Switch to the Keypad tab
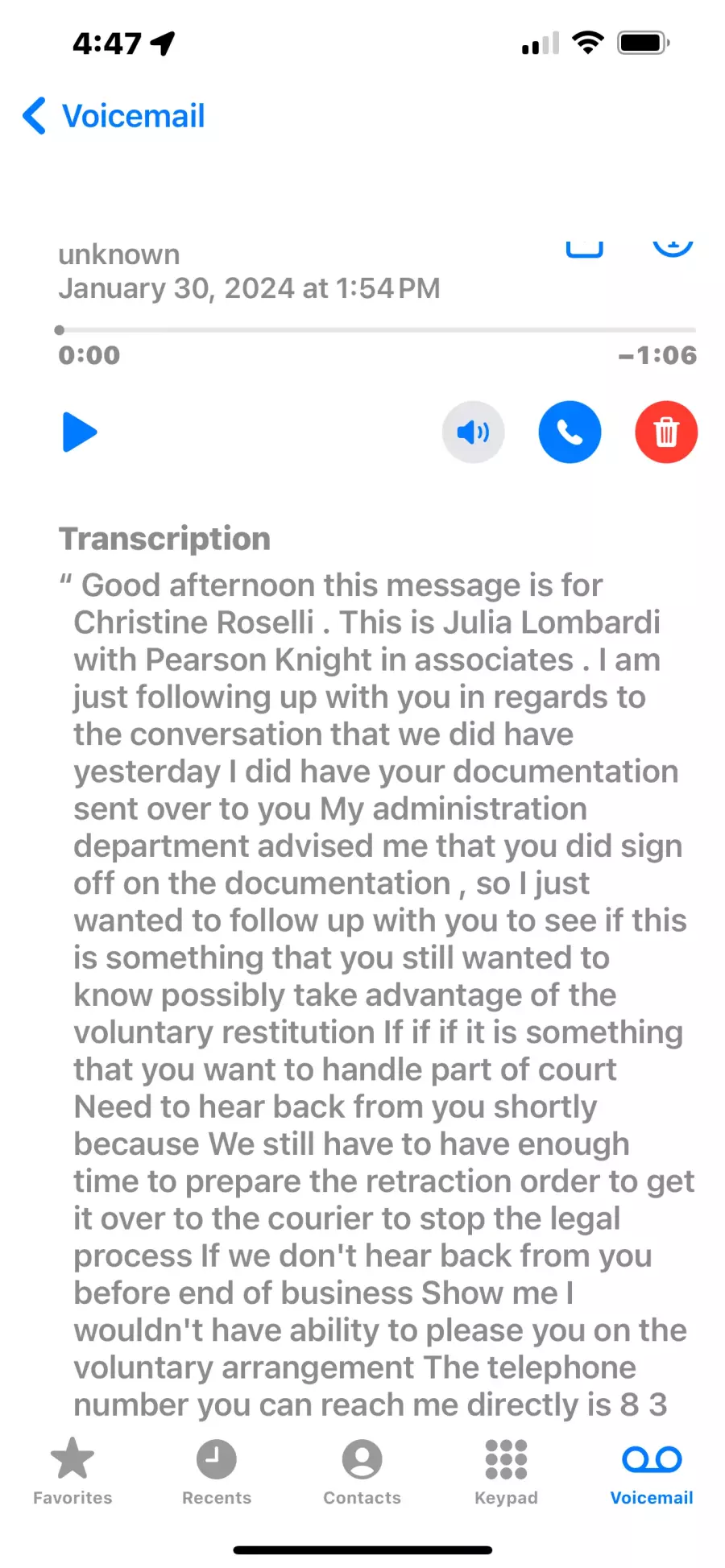This screenshot has width=725, height=1568. [x=506, y=1472]
